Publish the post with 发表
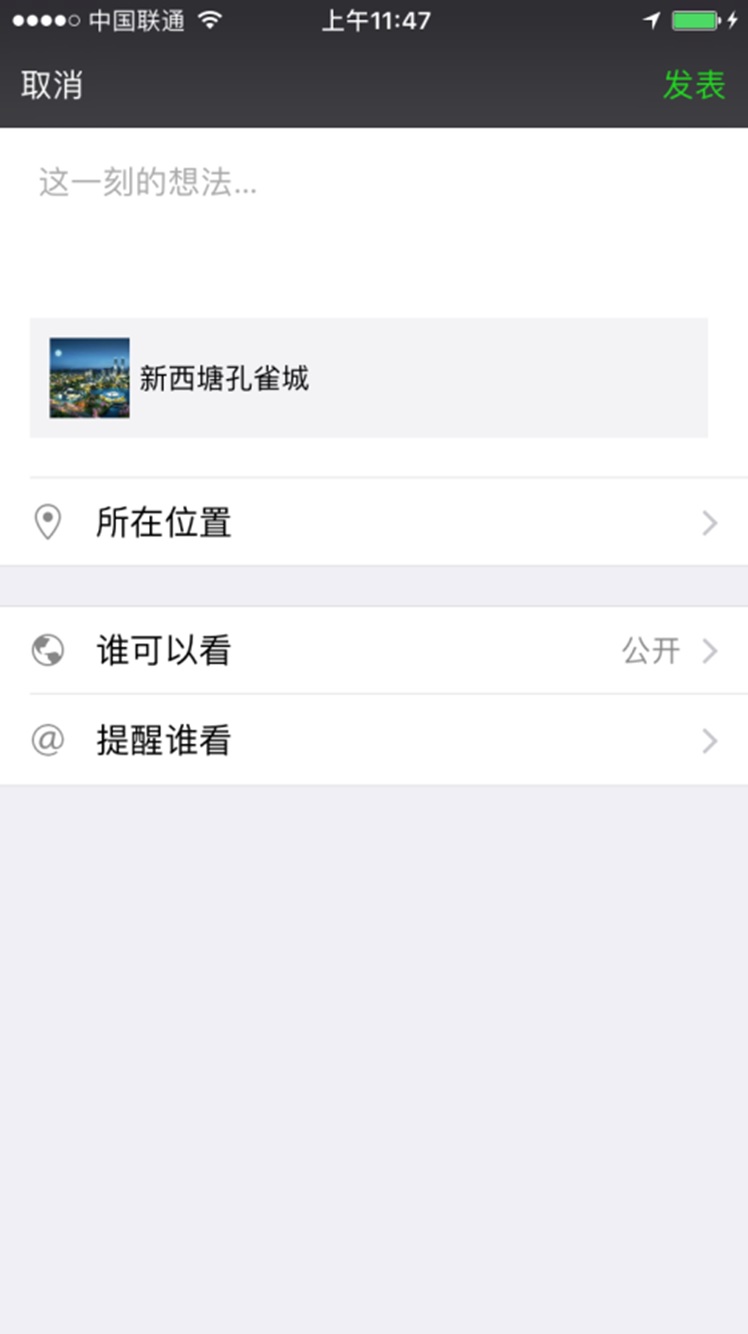Screen dimensions: 748x1334 point(694,86)
